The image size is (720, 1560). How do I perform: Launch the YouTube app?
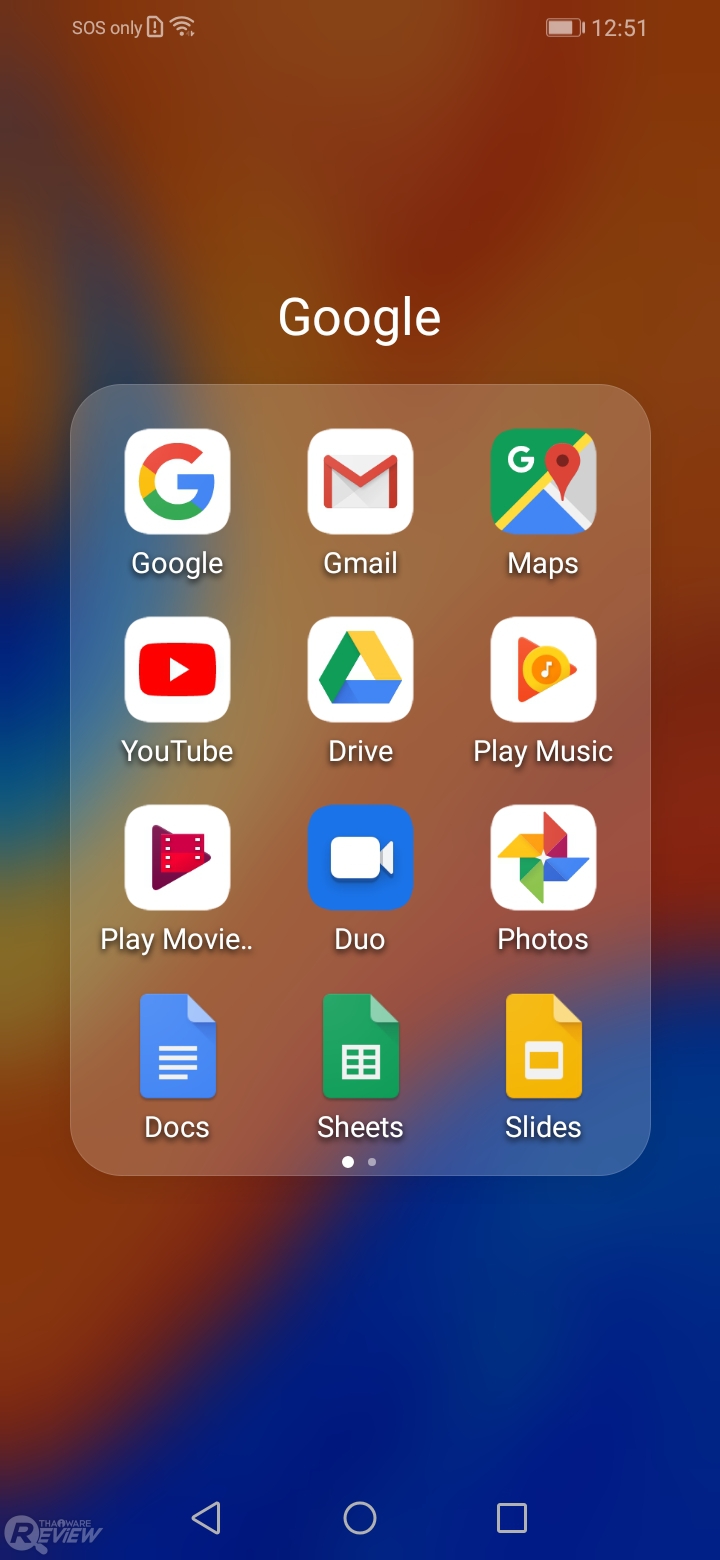click(x=177, y=670)
